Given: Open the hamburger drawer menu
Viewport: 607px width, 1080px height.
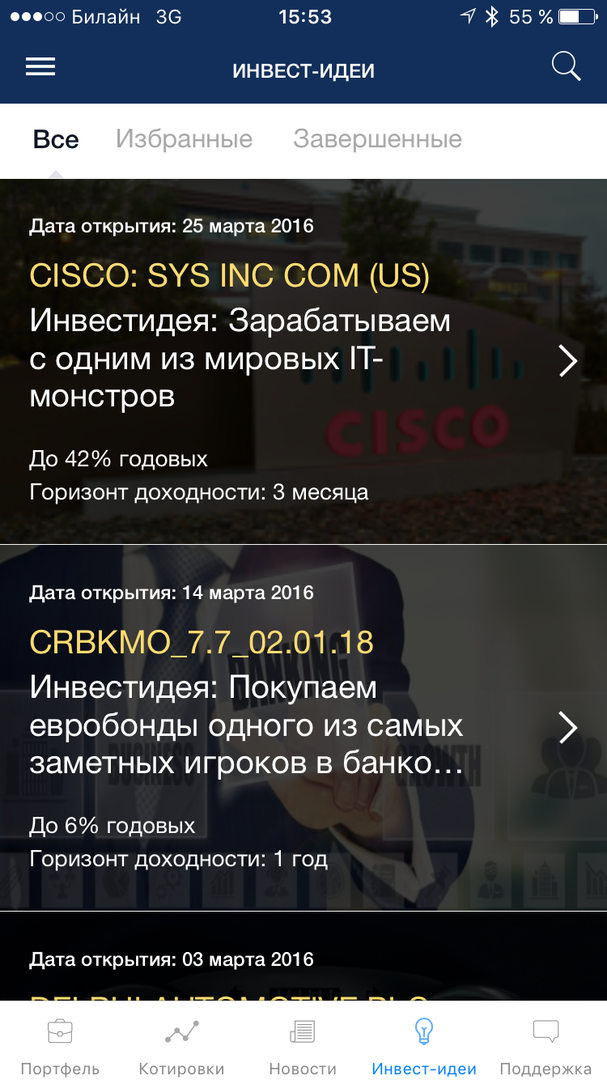Looking at the screenshot, I should pos(40,67).
